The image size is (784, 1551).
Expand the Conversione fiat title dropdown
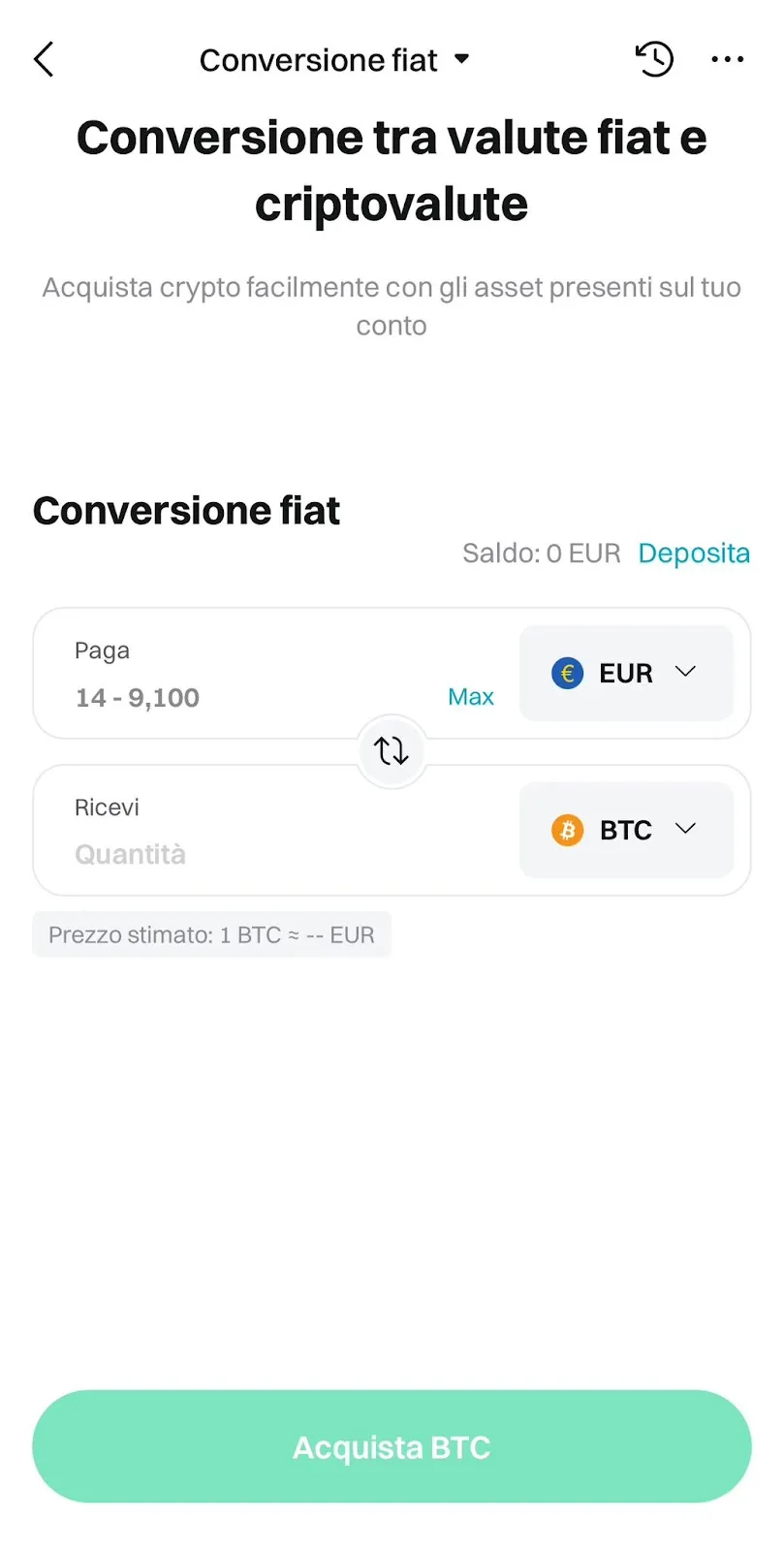pyautogui.click(x=334, y=60)
